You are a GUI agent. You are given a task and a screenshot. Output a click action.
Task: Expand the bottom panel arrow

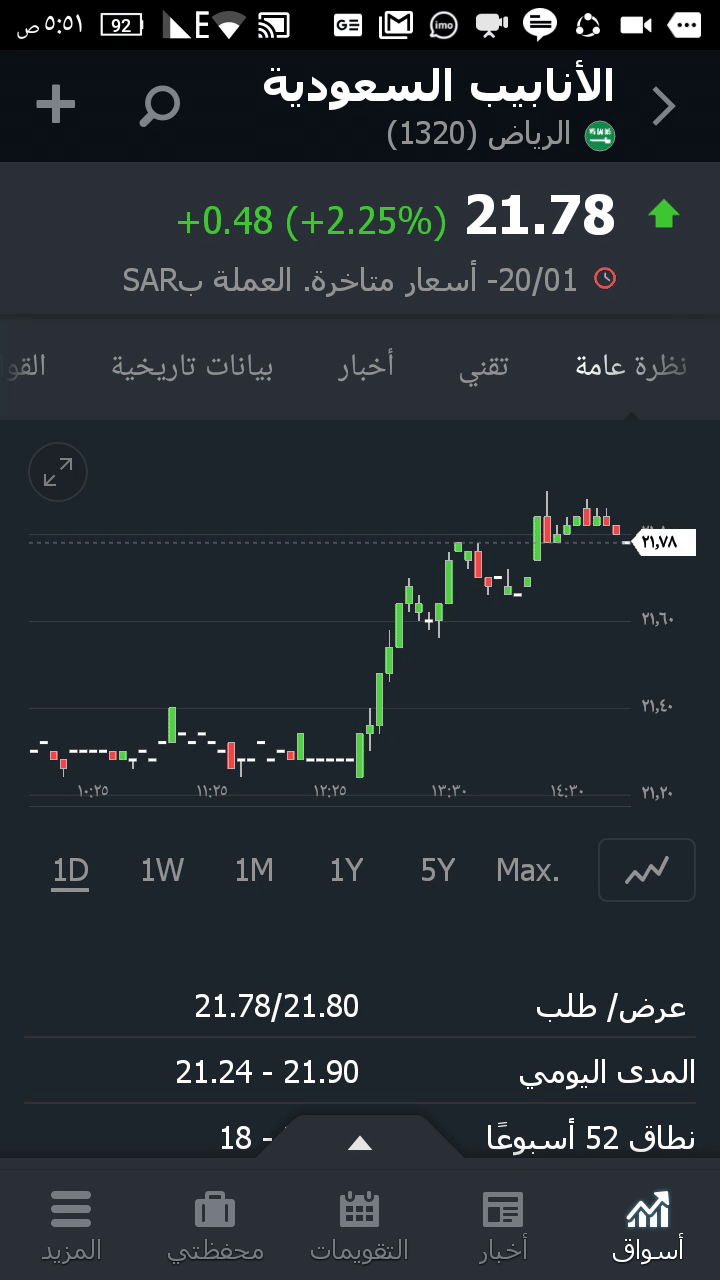360,1143
